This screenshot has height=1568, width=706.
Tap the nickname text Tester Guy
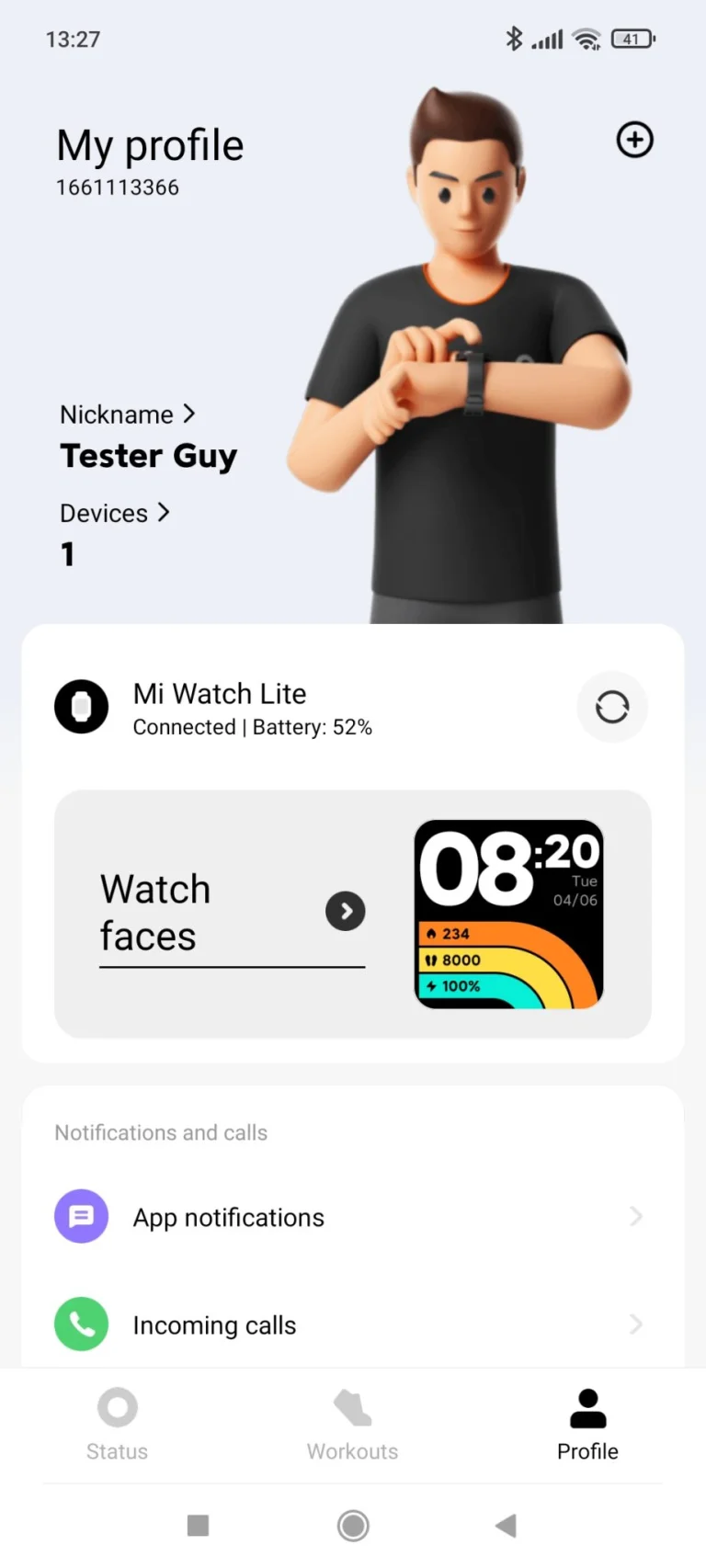coord(148,456)
